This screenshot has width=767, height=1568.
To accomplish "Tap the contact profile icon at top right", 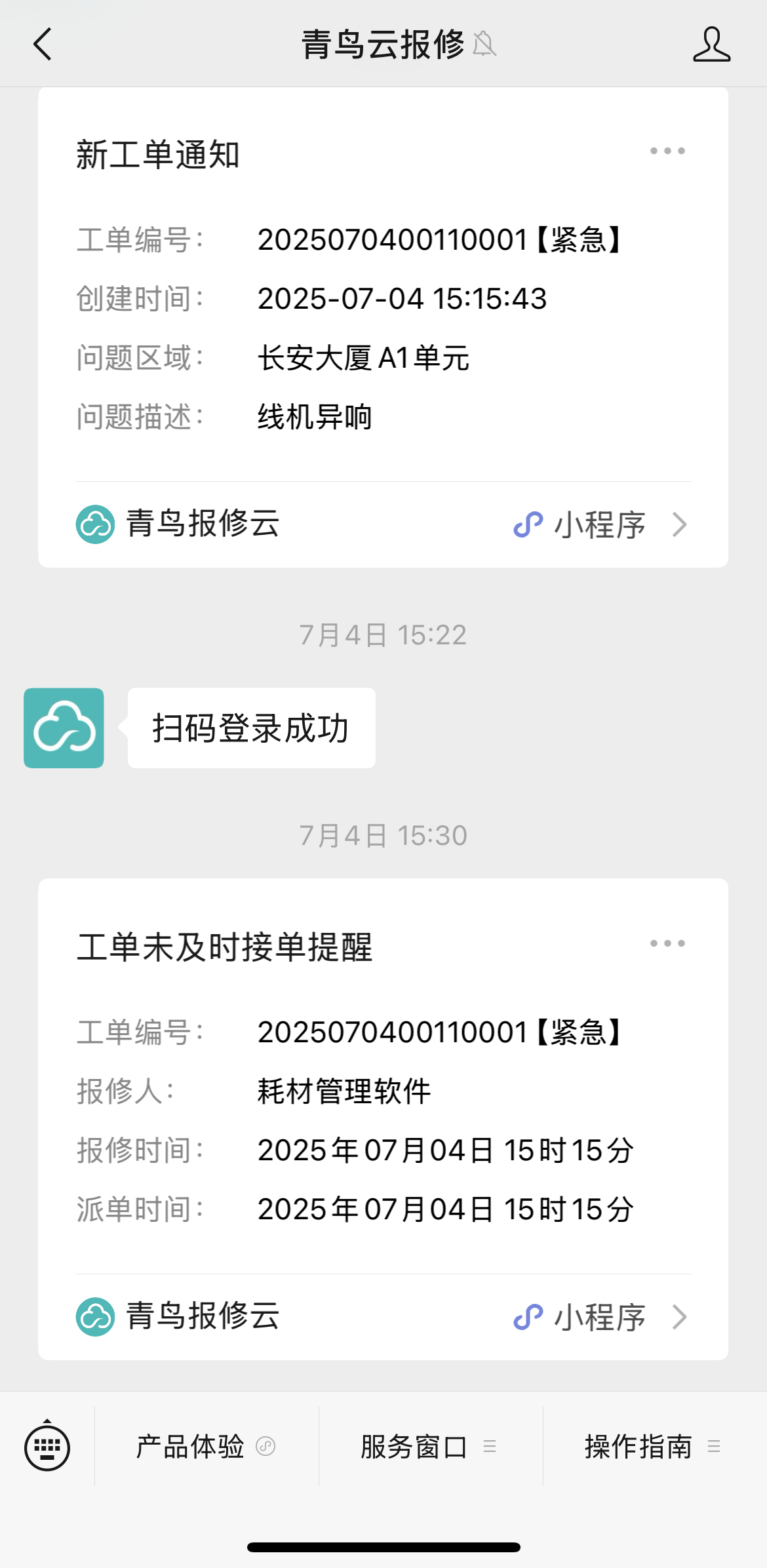I will click(x=712, y=46).
